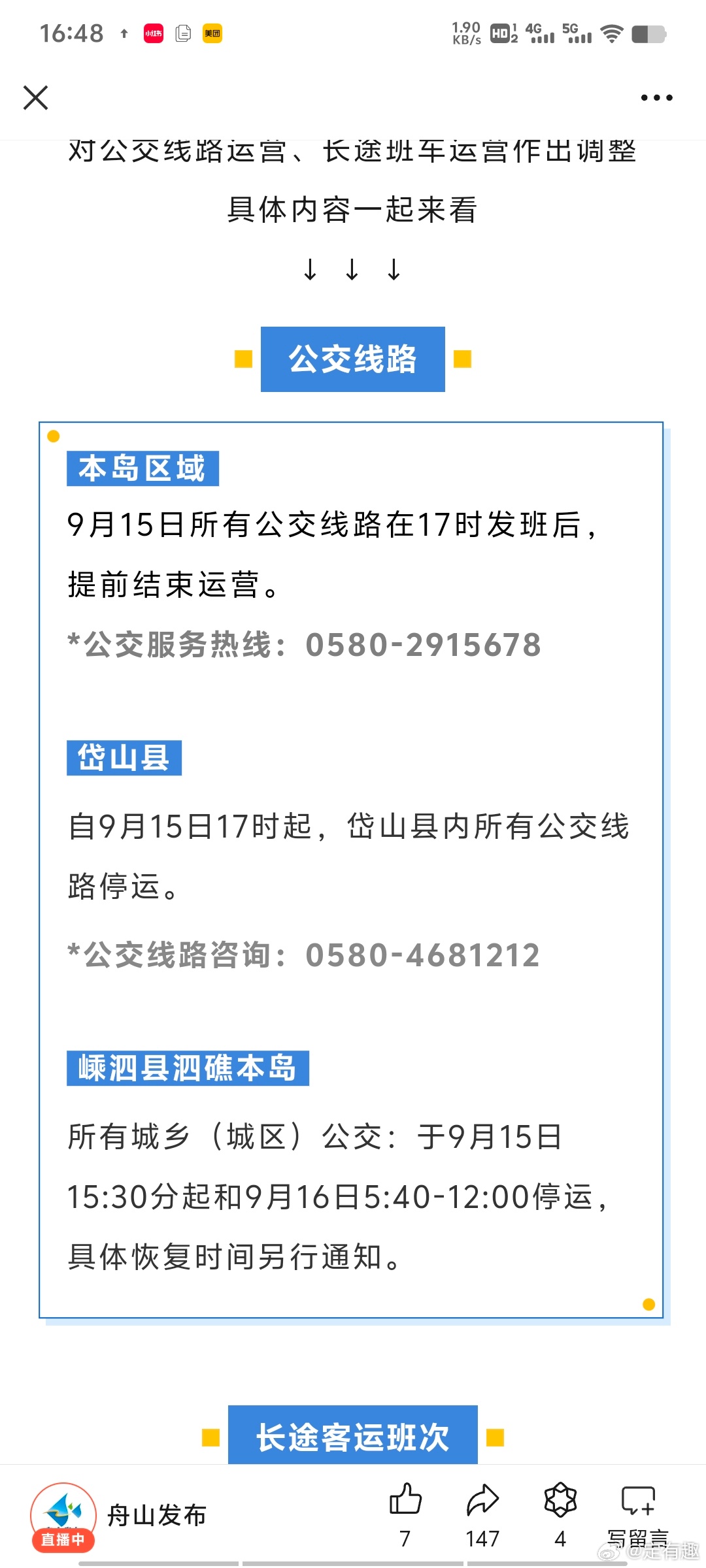The height and width of the screenshot is (1568, 706).
Task: Close the article page
Action: point(36,98)
